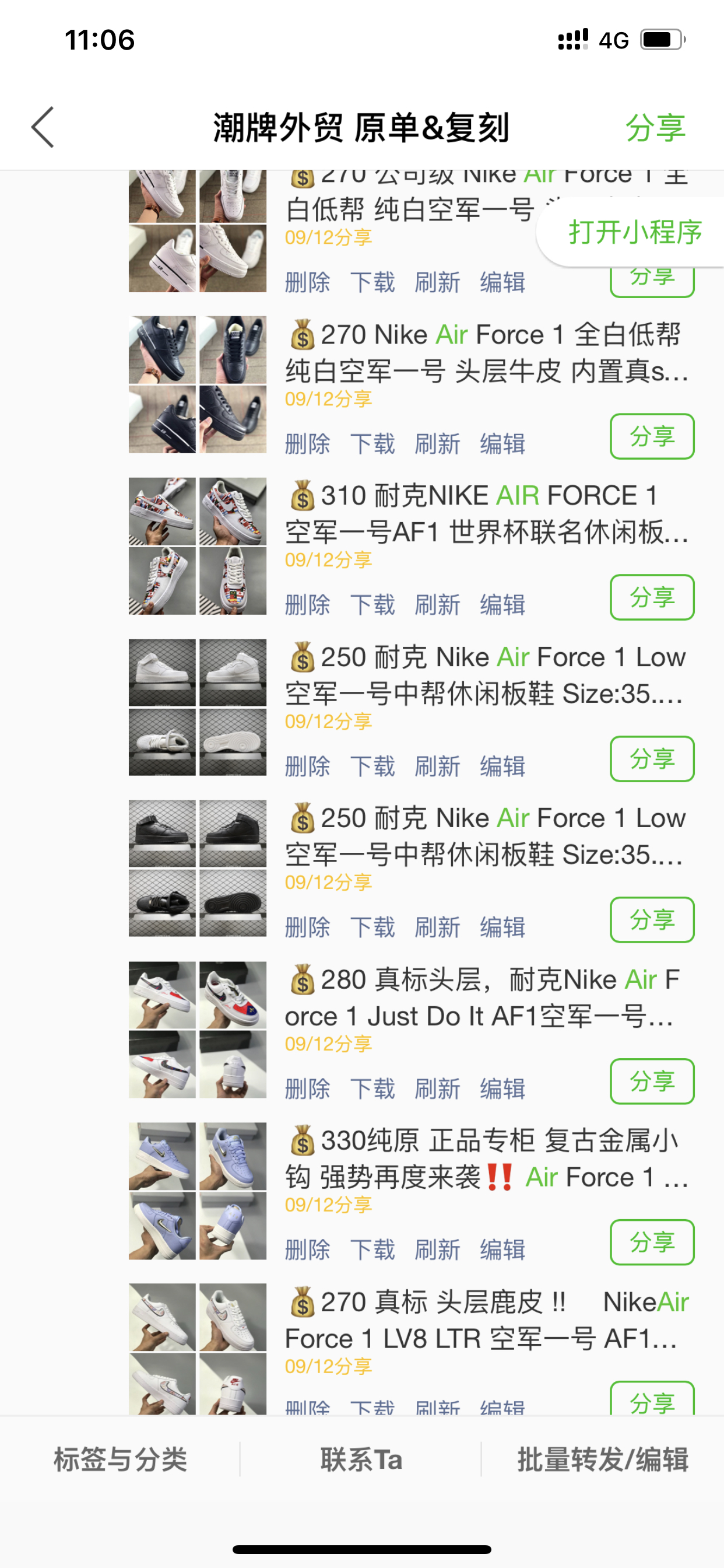Image resolution: width=724 pixels, height=1568 pixels.
Task: Edit the 330纯原 复古金属小钩 listing
Action: [x=502, y=1249]
